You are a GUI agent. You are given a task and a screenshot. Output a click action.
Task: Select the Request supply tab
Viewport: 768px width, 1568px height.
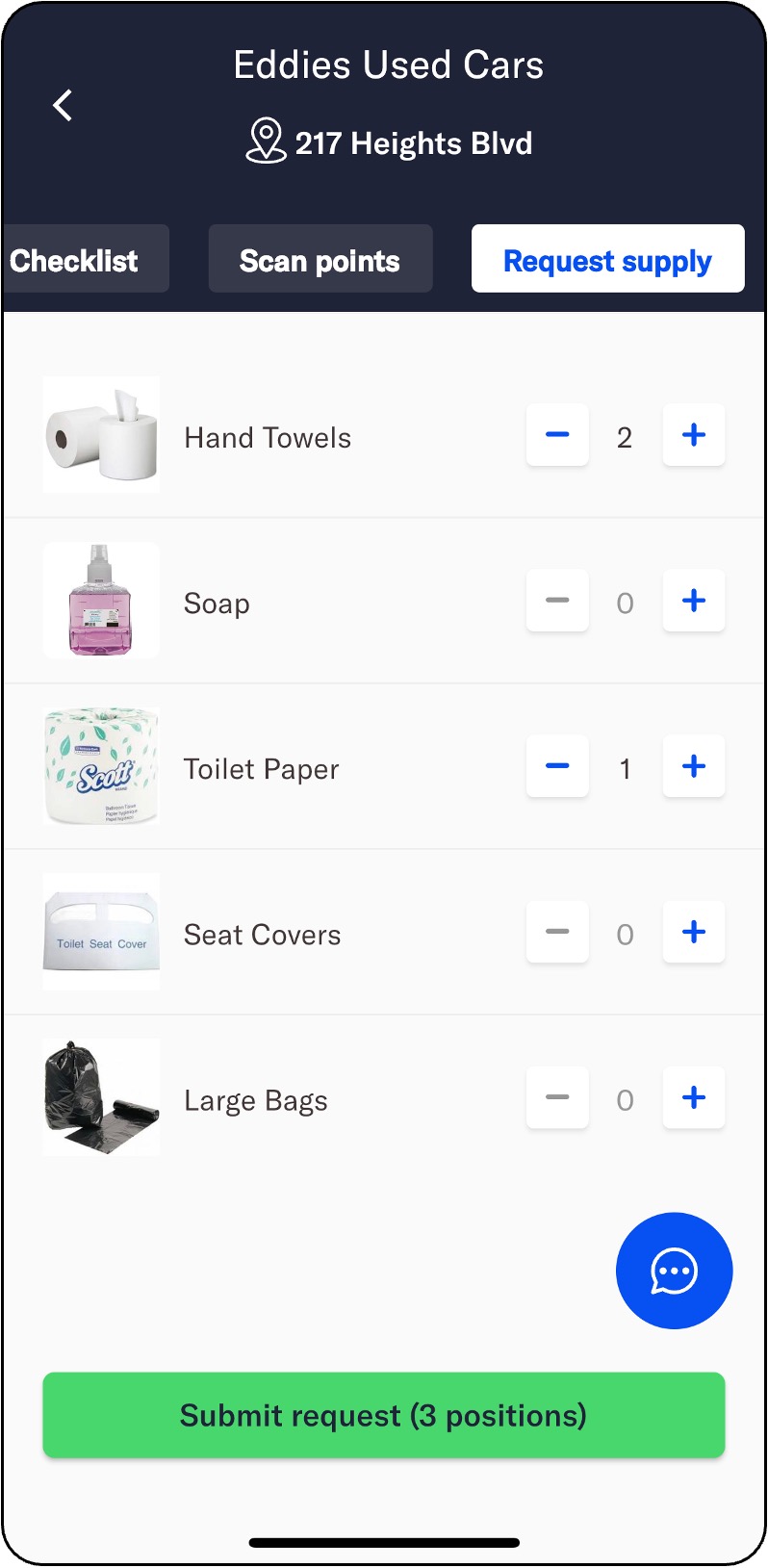tap(607, 258)
